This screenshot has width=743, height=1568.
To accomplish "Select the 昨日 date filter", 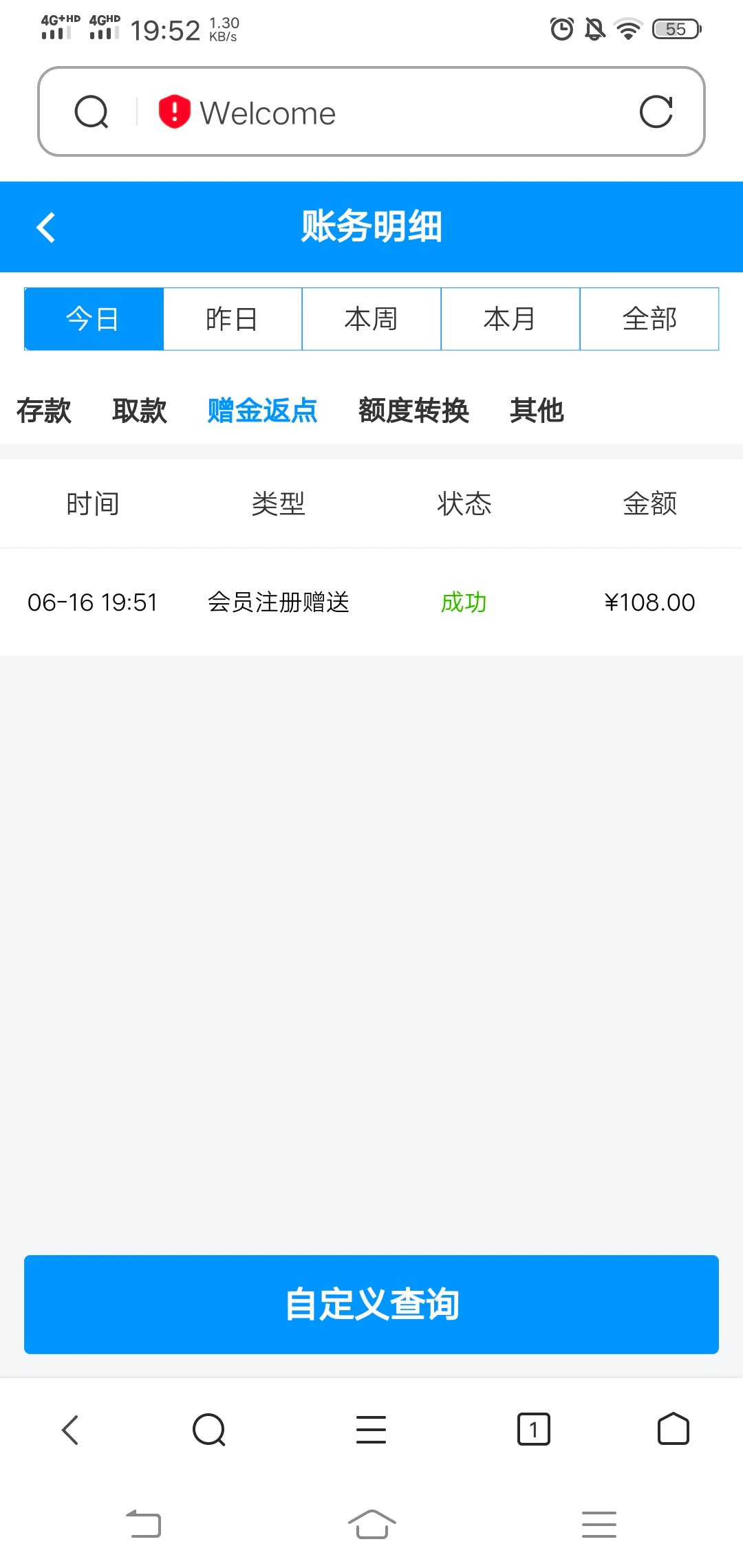I will pyautogui.click(x=232, y=318).
